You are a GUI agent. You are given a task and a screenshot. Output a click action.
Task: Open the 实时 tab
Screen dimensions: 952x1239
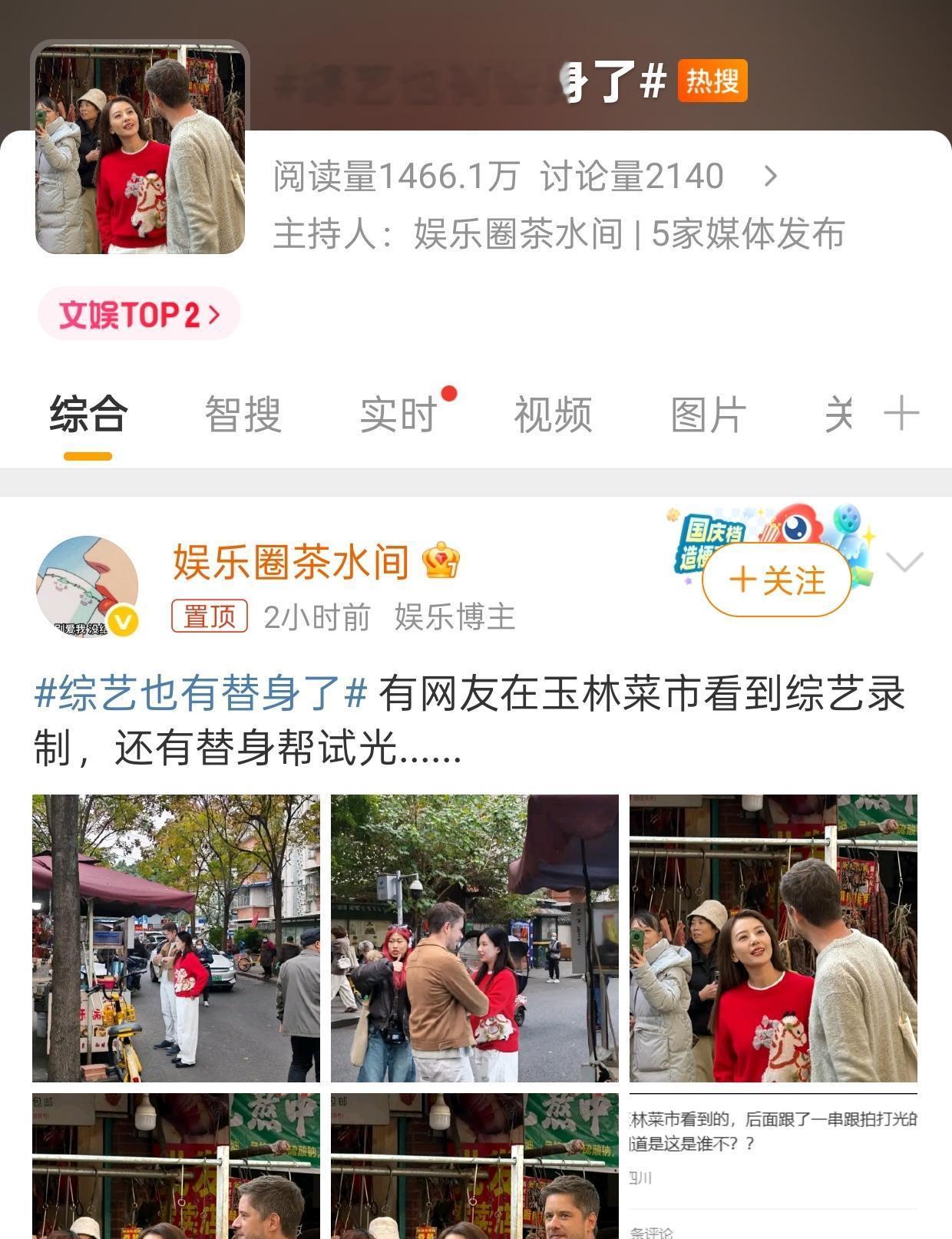click(398, 415)
